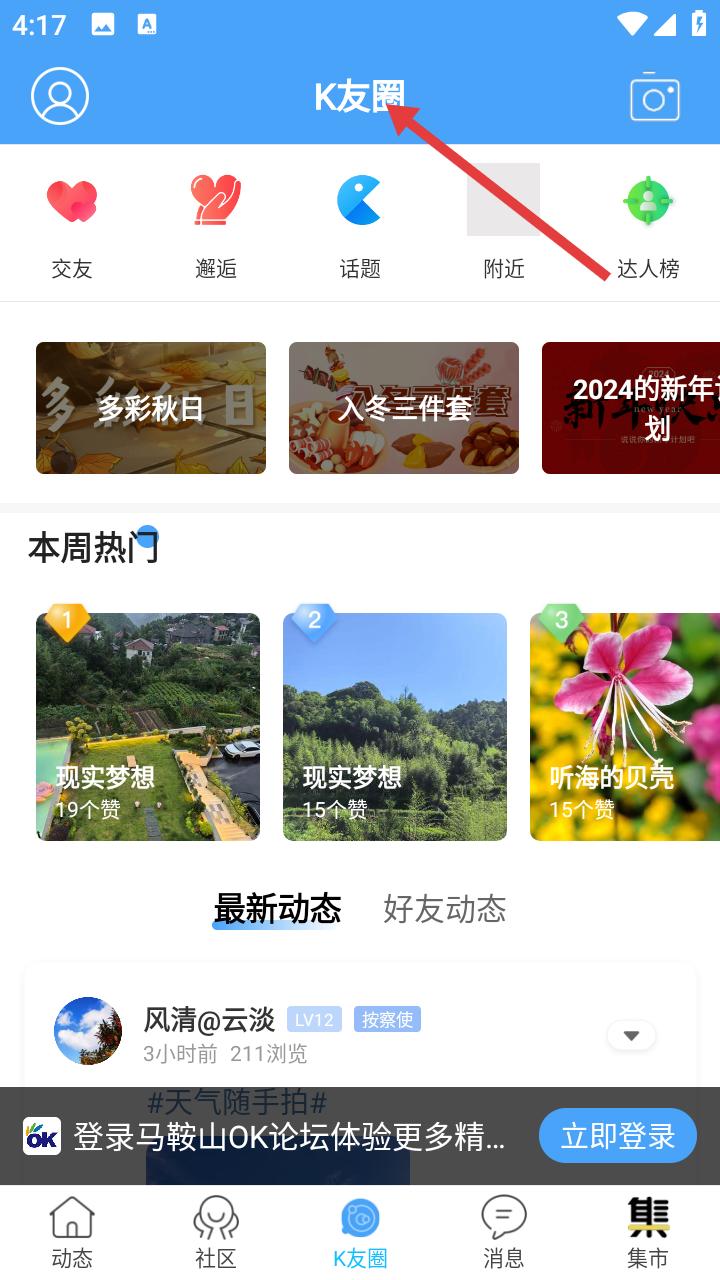
Task: Expand the dropdown arrow on 风清@云淡's post
Action: [631, 1035]
